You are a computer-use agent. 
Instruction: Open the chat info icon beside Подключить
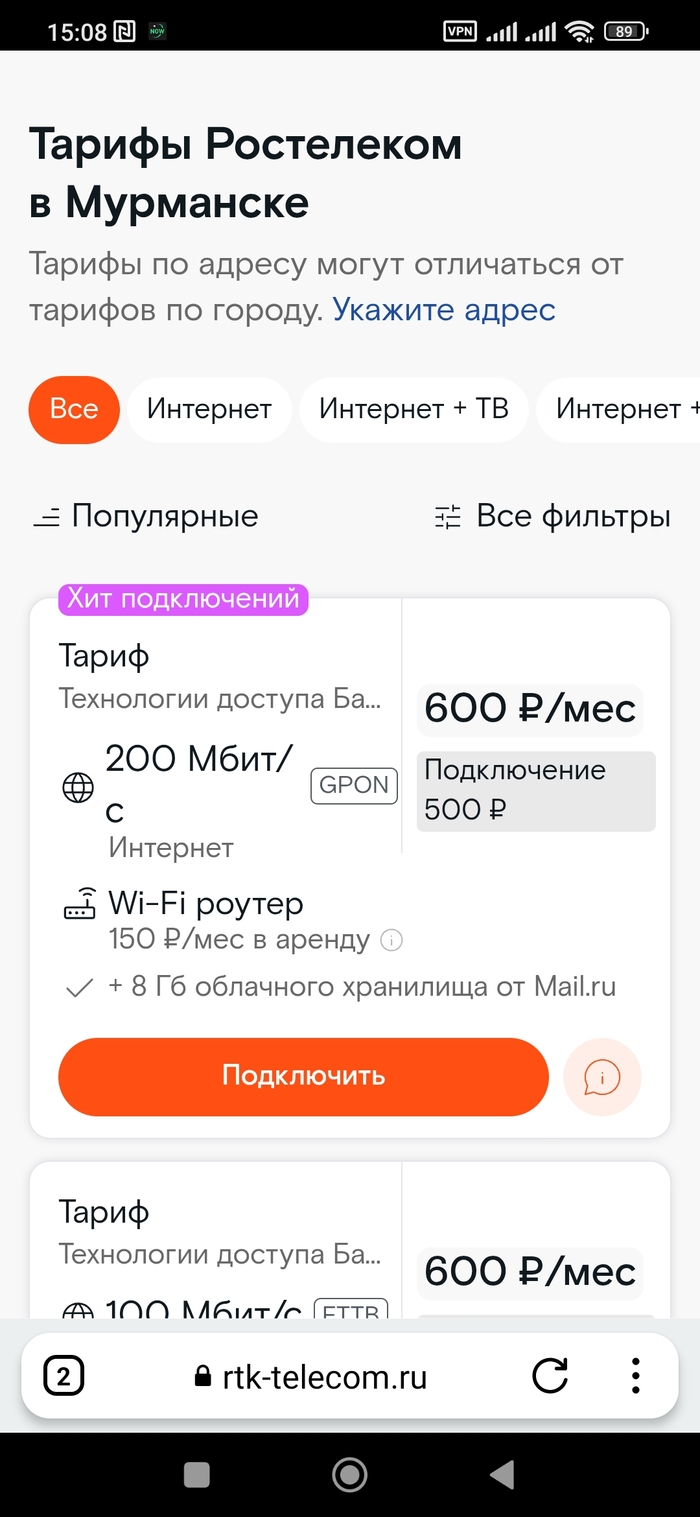pos(602,1077)
